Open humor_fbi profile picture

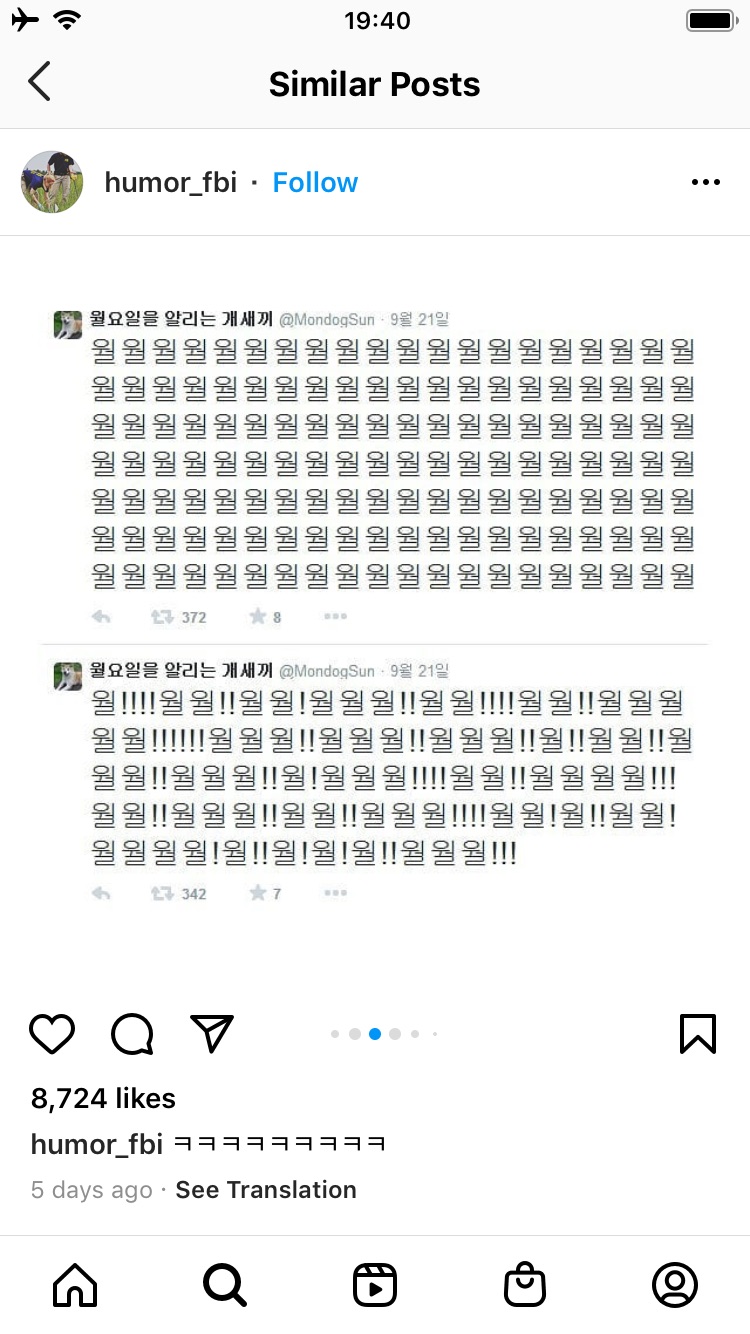pos(52,182)
